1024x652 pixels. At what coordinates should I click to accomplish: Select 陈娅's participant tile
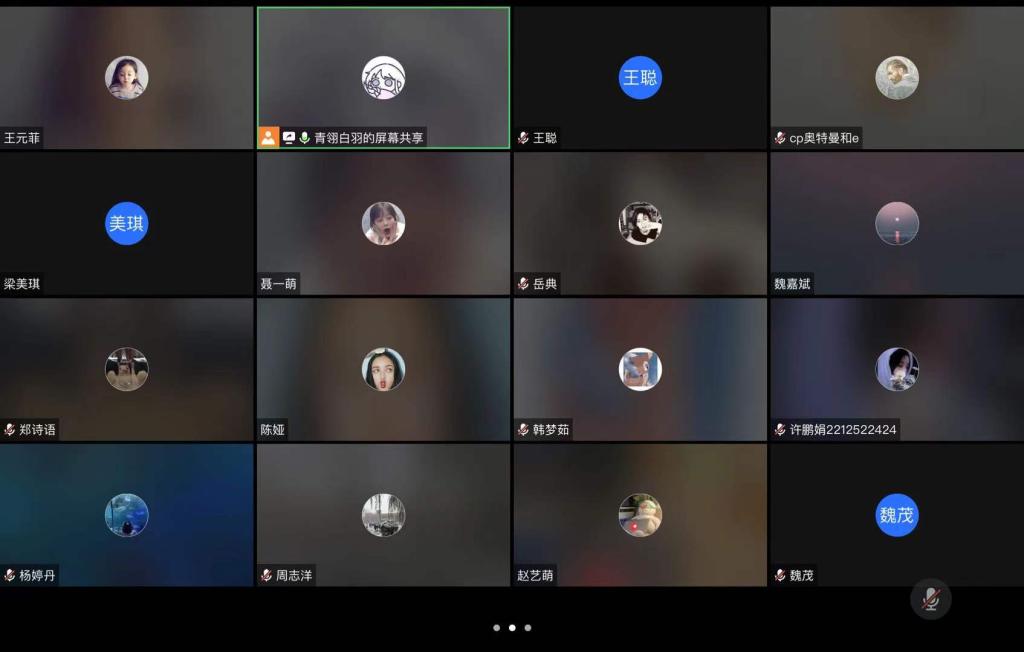pos(383,369)
